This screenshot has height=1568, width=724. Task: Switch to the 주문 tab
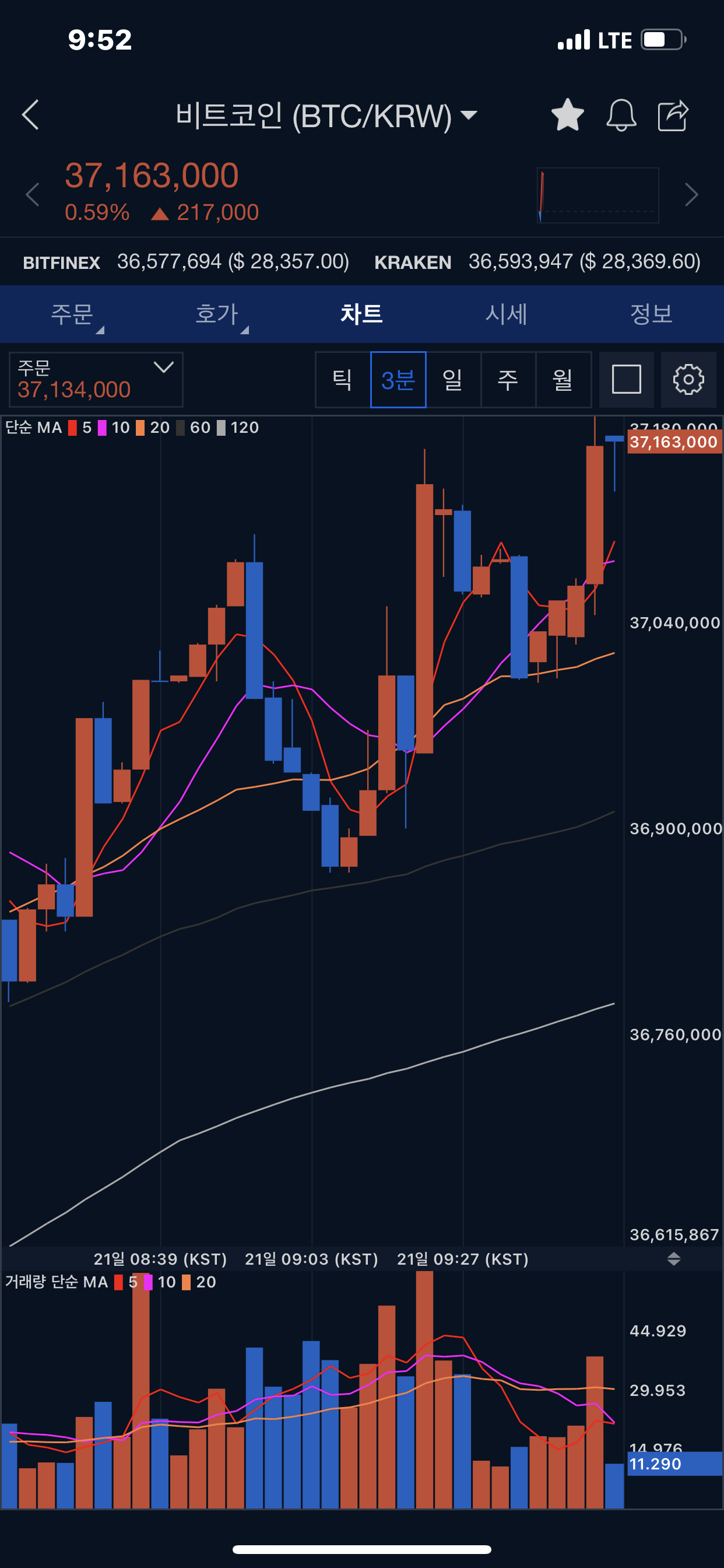[x=72, y=314]
